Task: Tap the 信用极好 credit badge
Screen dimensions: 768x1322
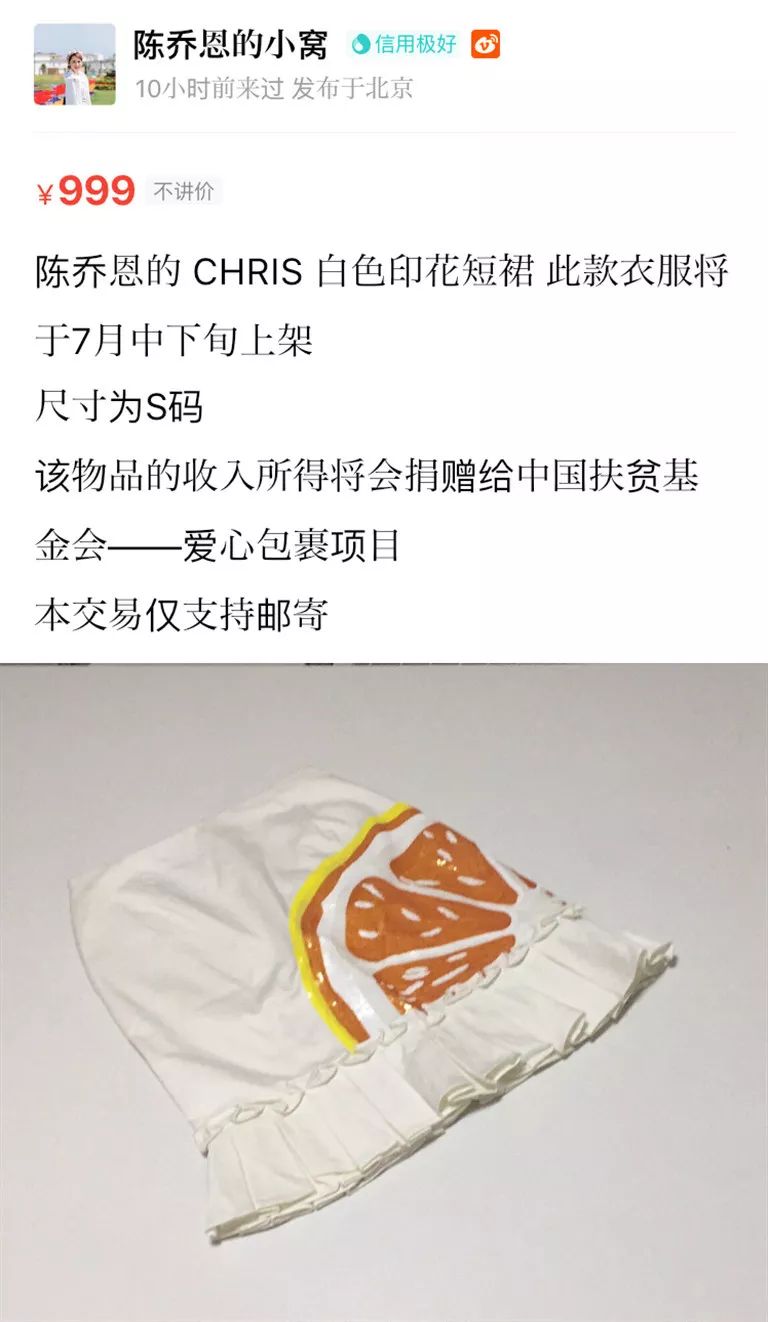Action: tap(405, 44)
